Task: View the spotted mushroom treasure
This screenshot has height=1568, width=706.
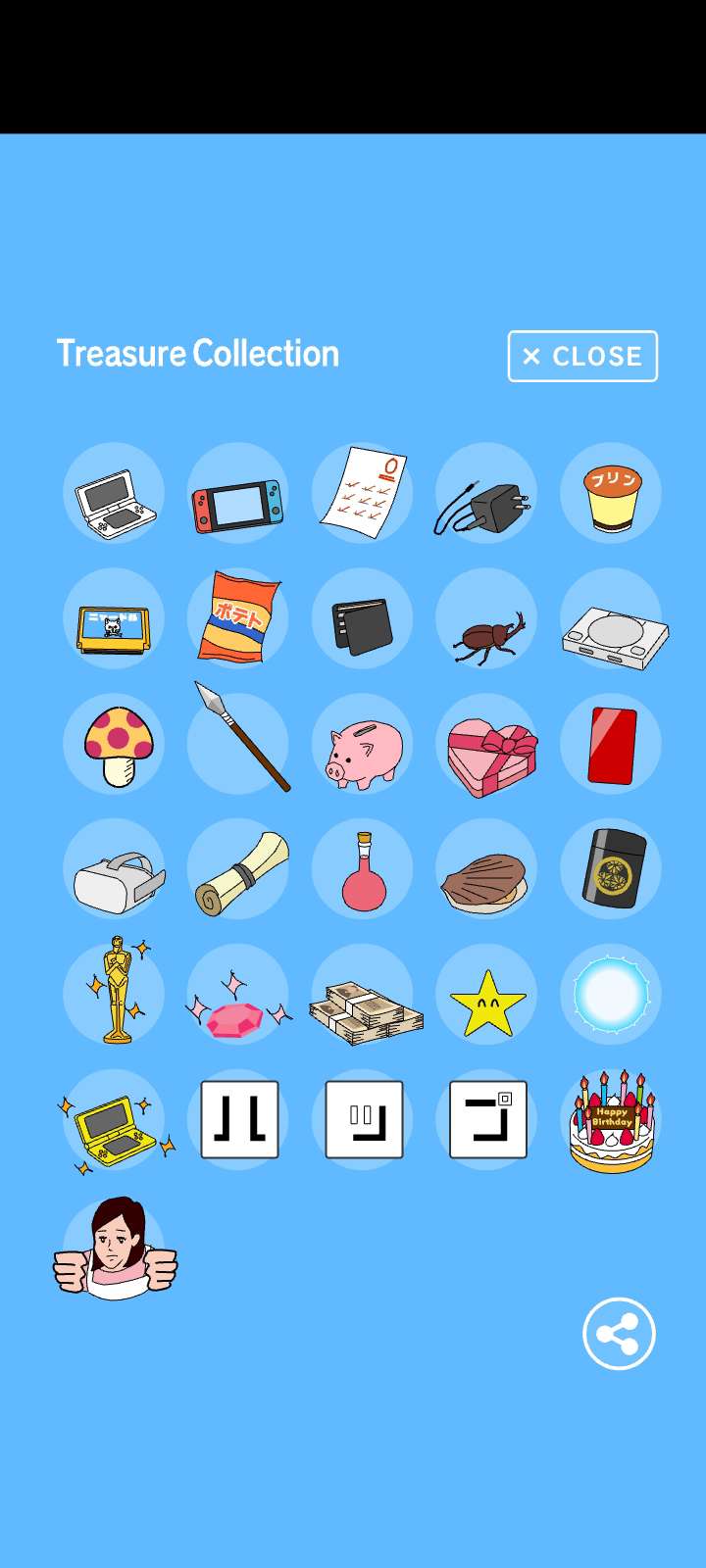Action: point(114,745)
